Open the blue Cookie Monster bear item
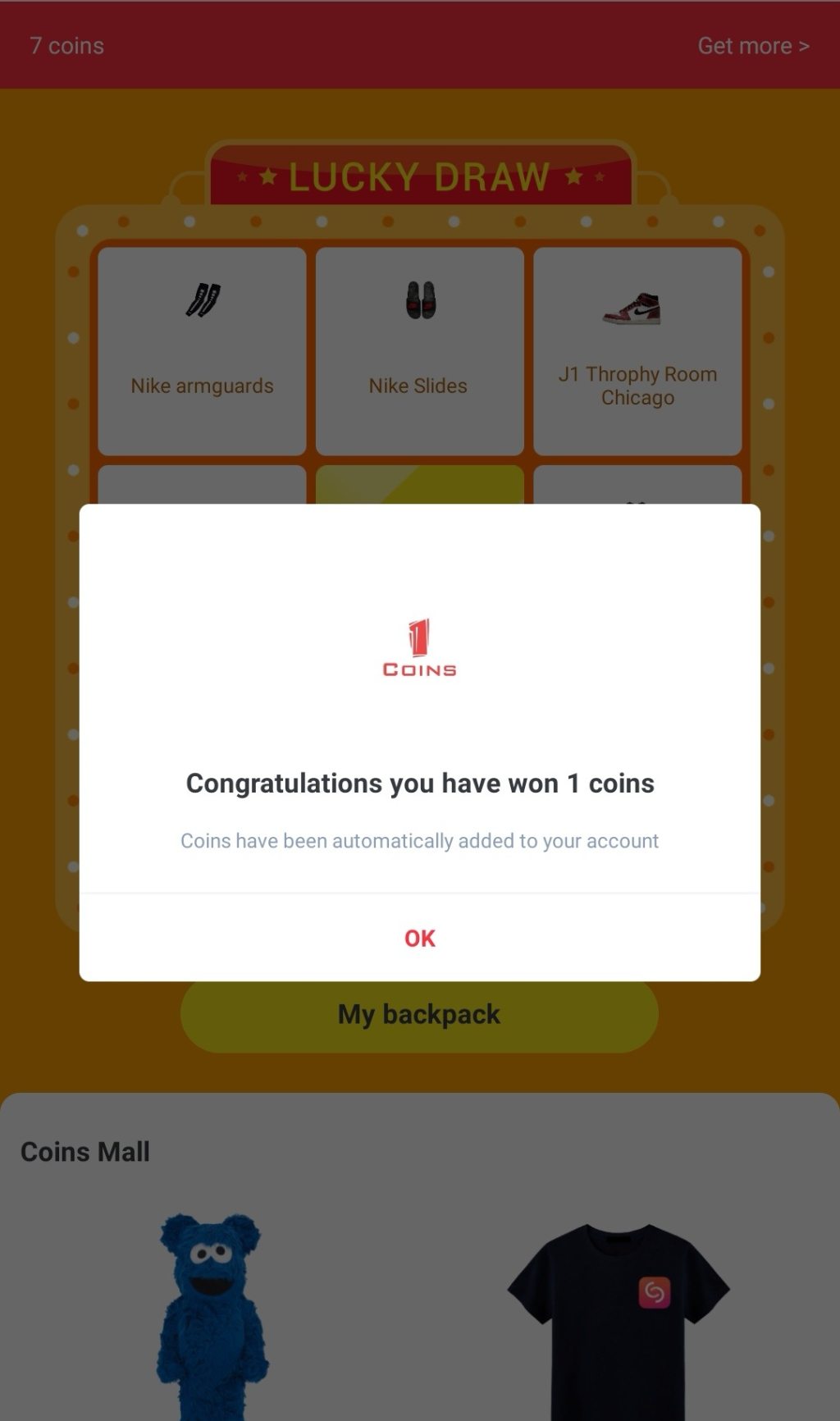The image size is (840, 1421). pos(212,1316)
